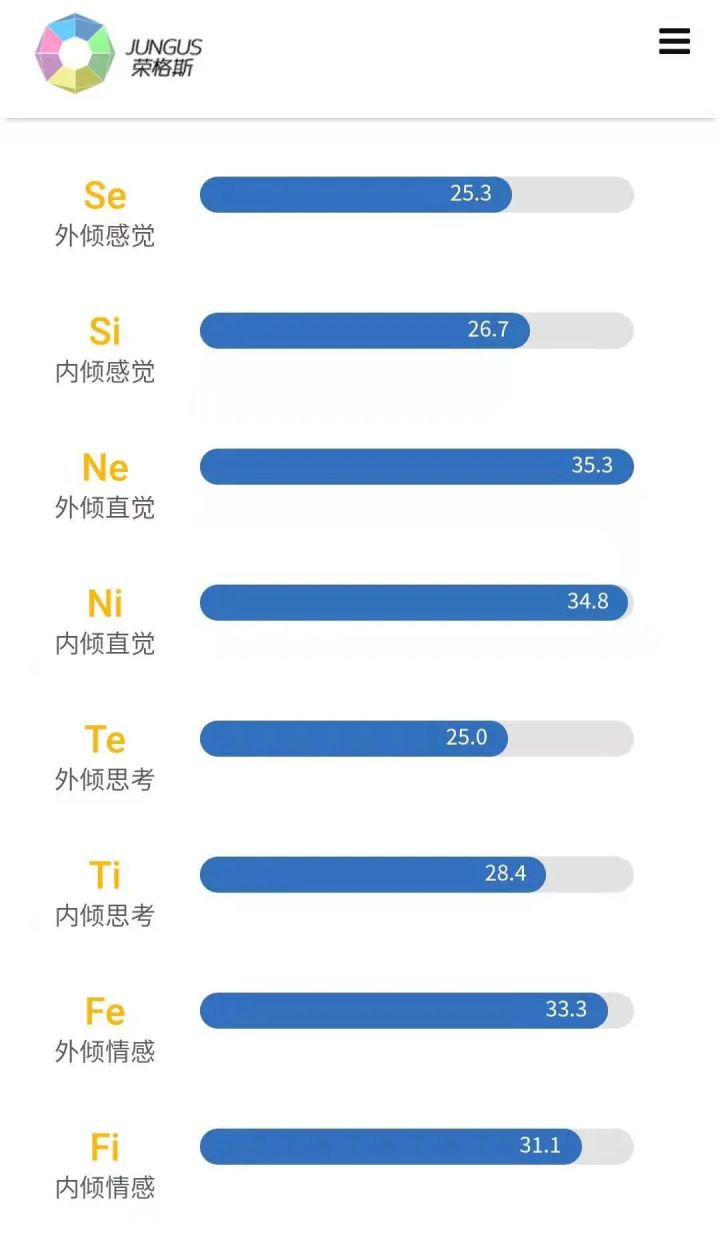Screen dimensions: 720x1254
Task: Select the Si function label
Action: point(104,331)
